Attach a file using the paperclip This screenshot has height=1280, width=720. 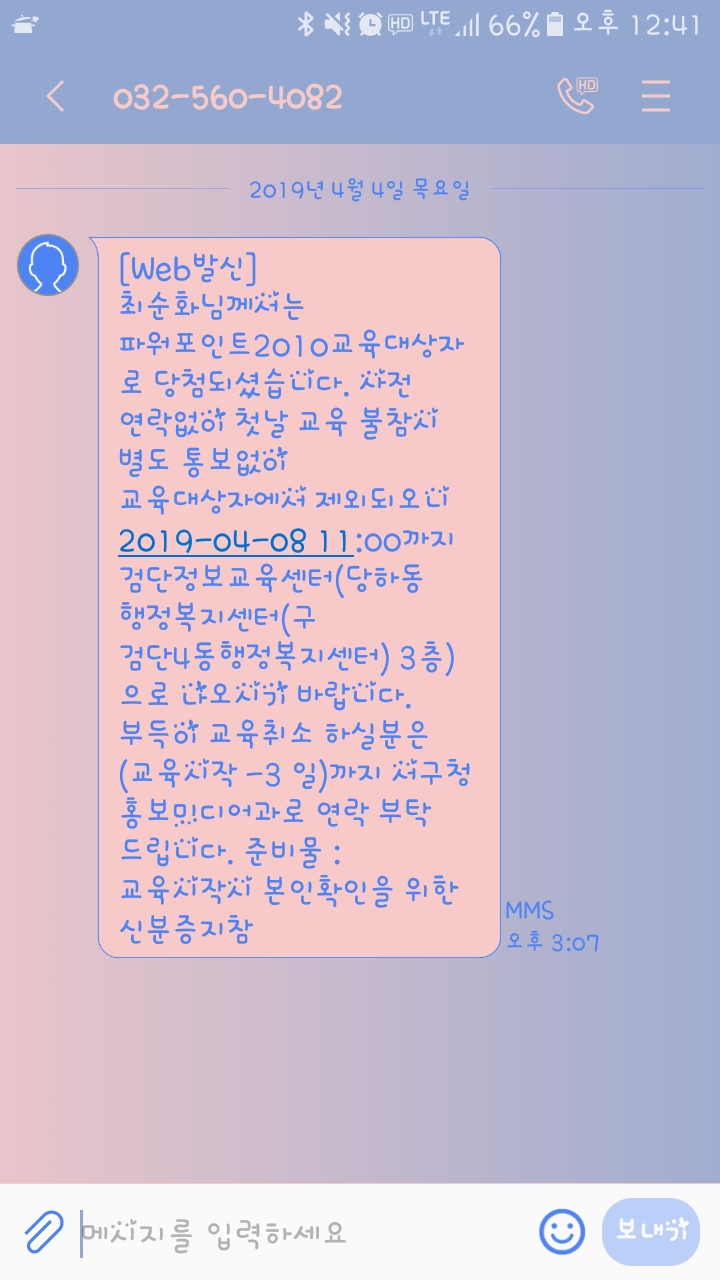coord(44,1232)
